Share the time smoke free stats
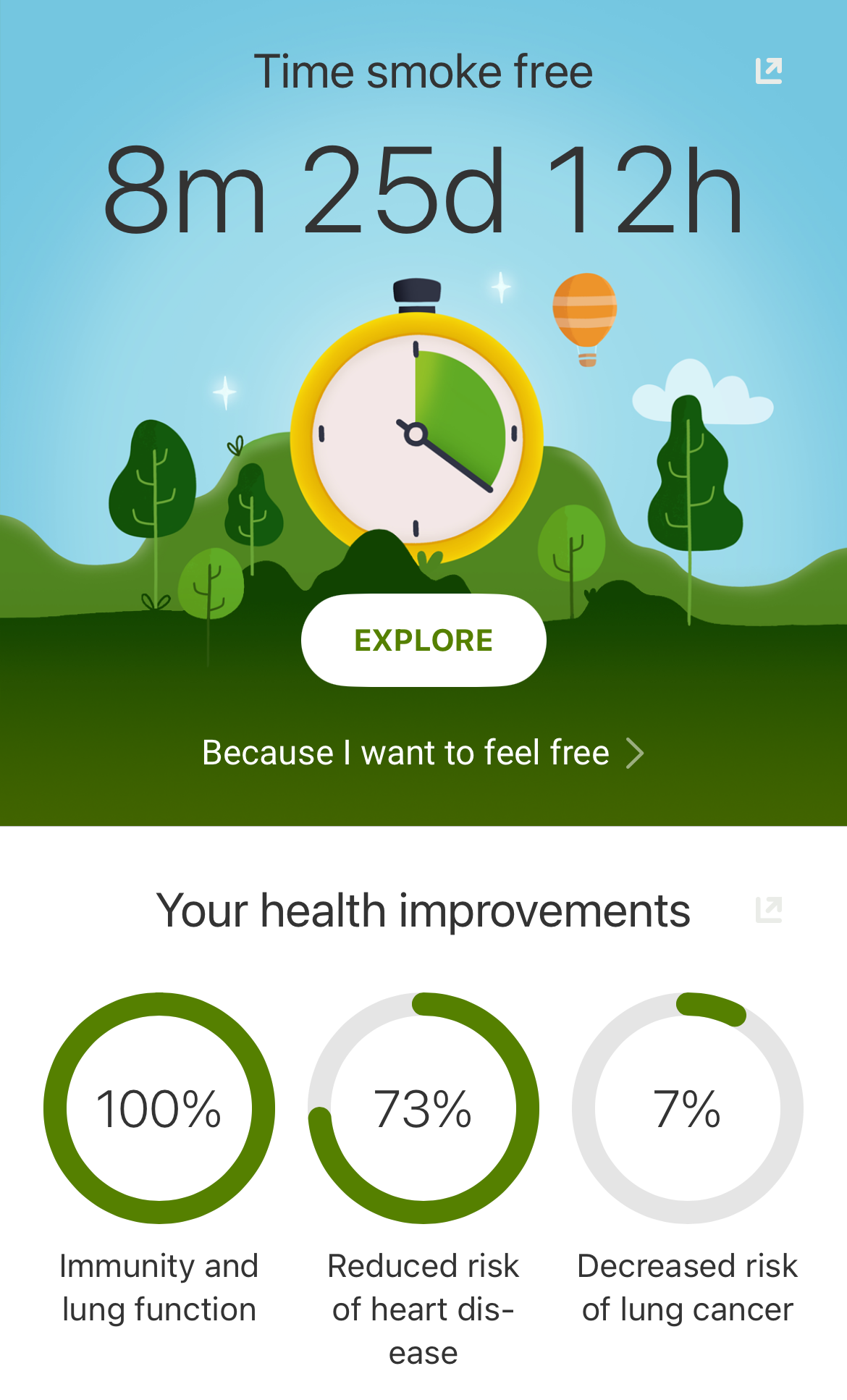Screen dimensions: 847x1400 pyautogui.click(x=768, y=71)
